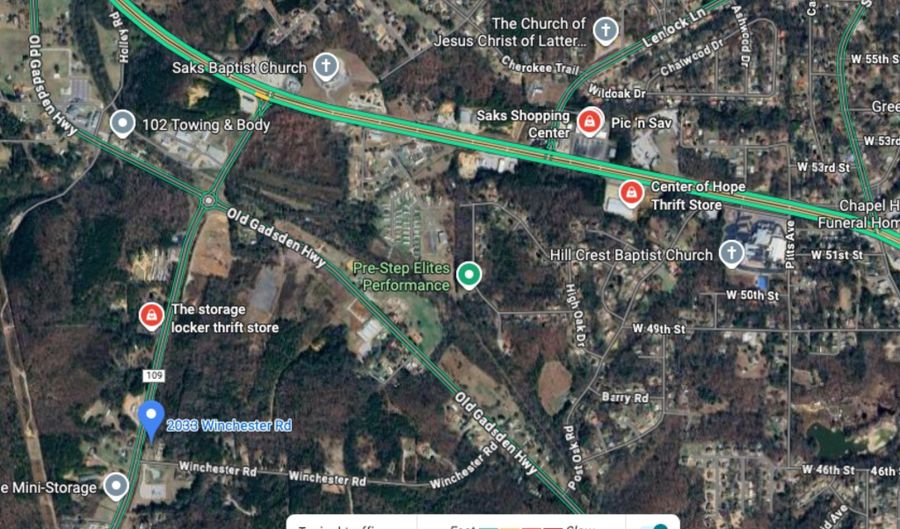Tap the storage locker thrift store pin

[x=151, y=316]
